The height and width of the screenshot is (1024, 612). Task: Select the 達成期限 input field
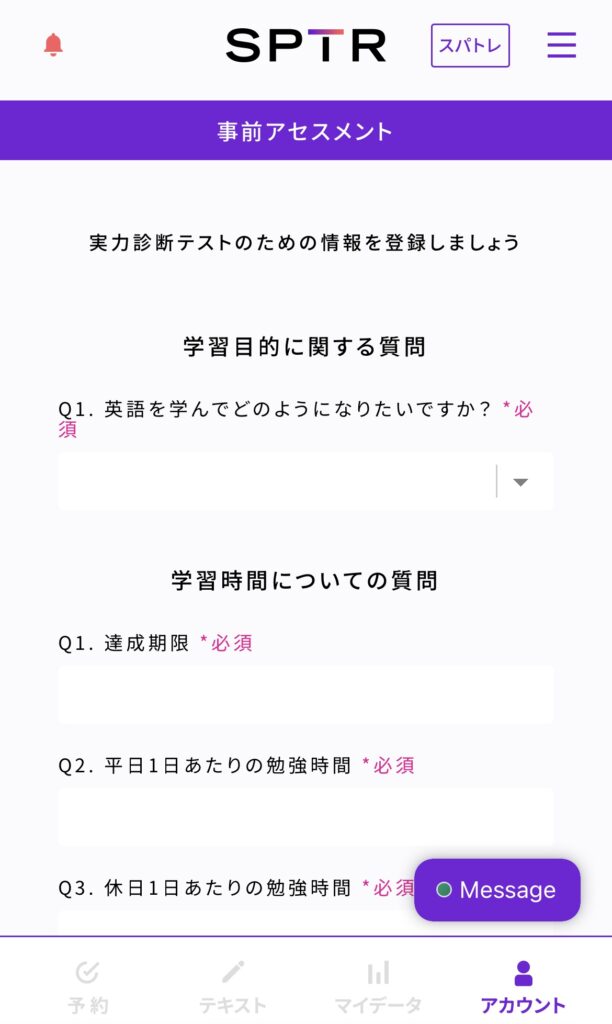tap(306, 694)
